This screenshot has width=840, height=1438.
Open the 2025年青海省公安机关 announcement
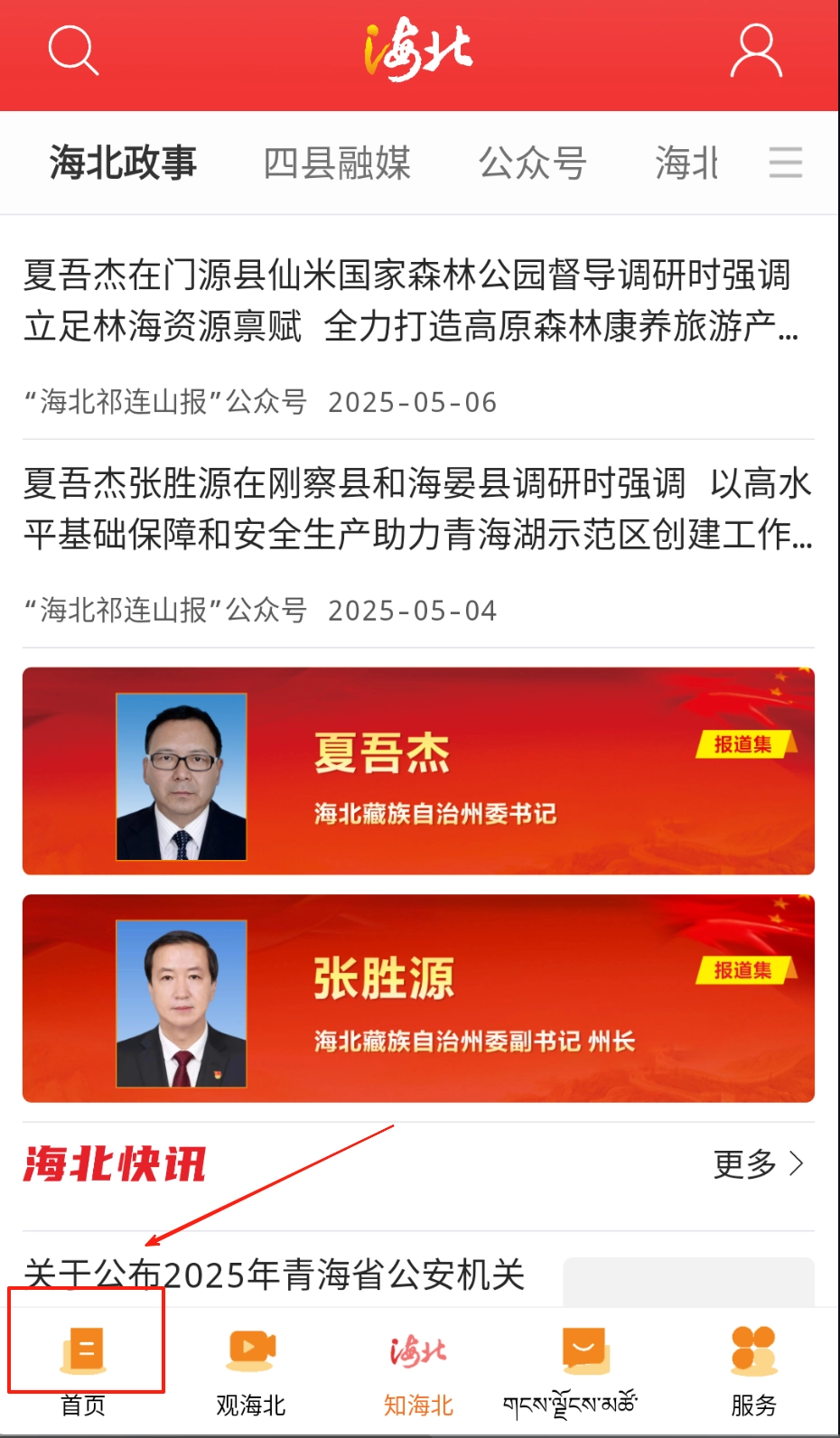click(275, 1275)
